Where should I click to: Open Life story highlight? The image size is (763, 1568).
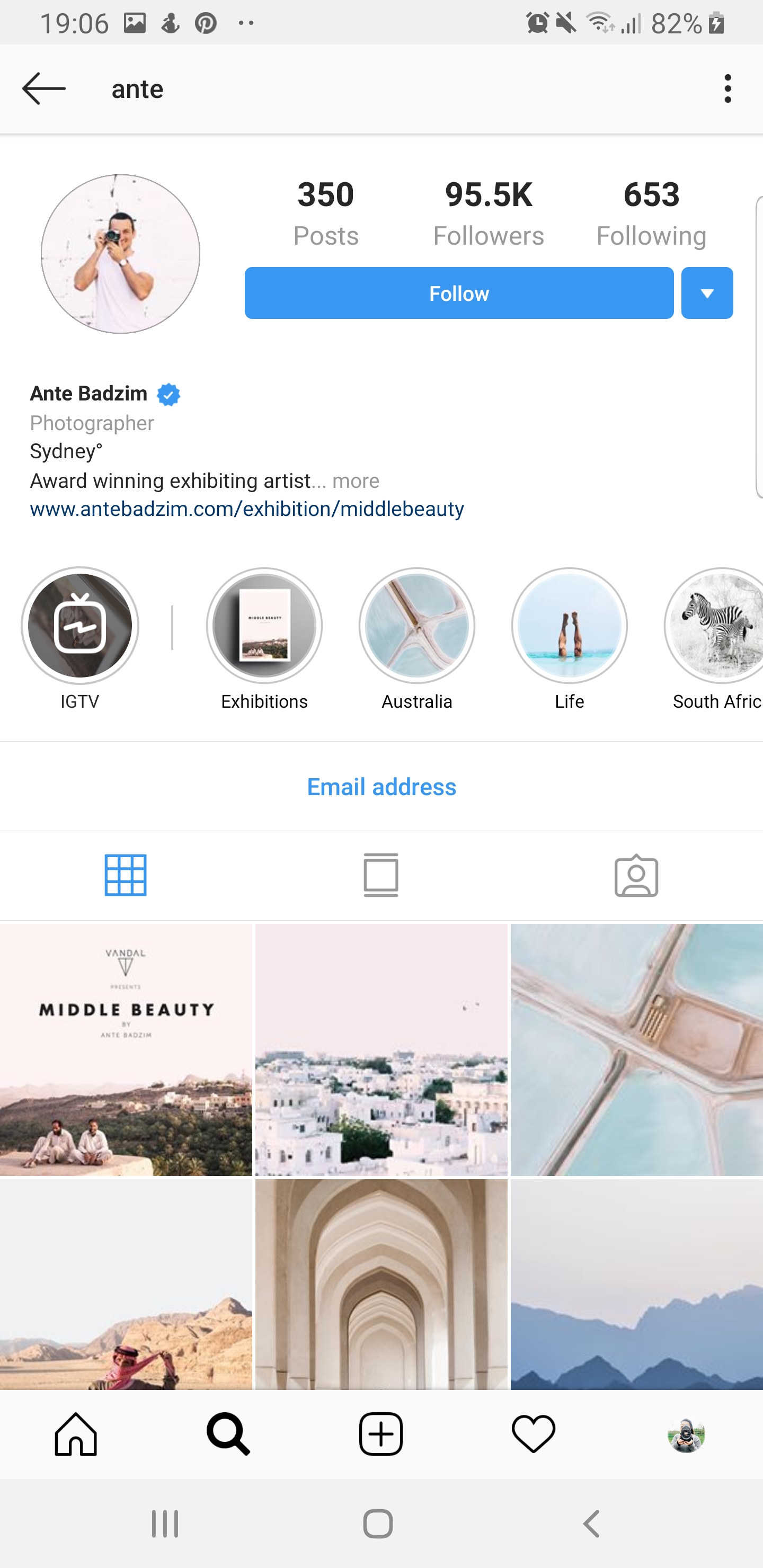(569, 626)
